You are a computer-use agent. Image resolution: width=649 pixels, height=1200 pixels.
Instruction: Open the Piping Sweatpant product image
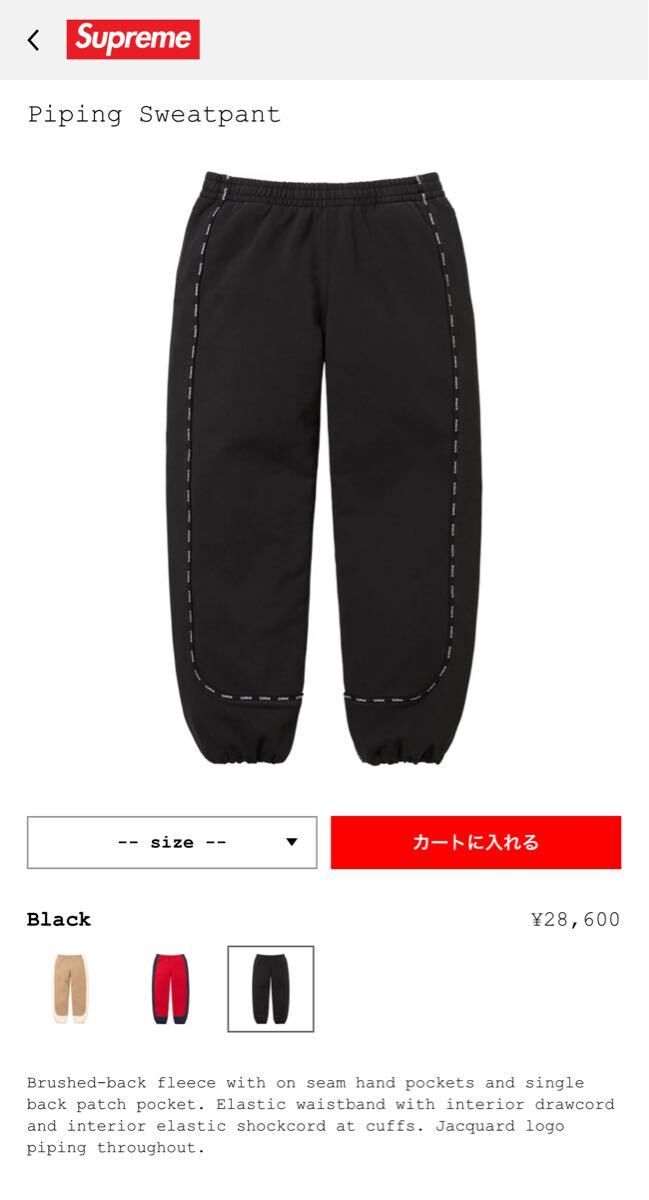[324, 468]
